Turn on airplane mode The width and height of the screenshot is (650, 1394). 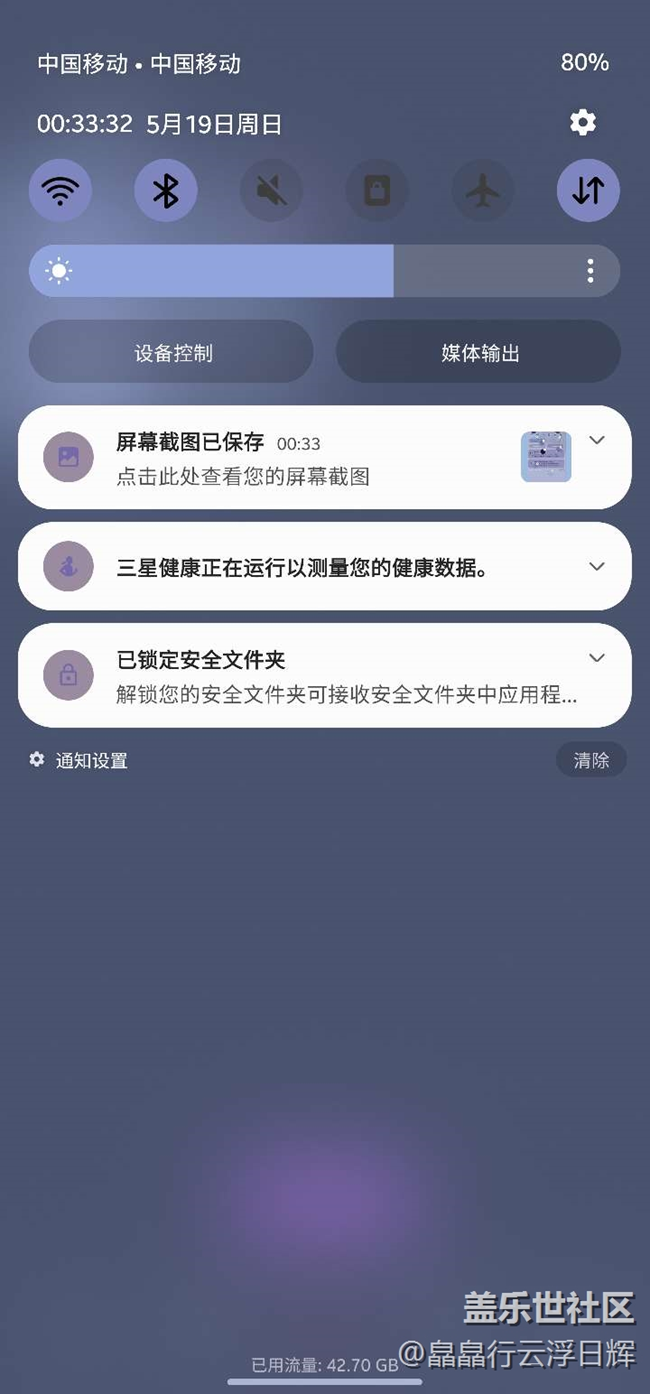click(483, 190)
